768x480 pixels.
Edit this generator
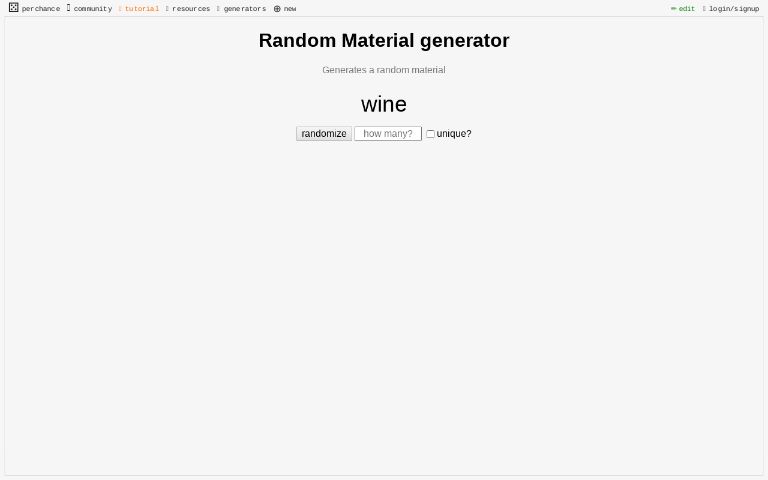[x=683, y=9]
